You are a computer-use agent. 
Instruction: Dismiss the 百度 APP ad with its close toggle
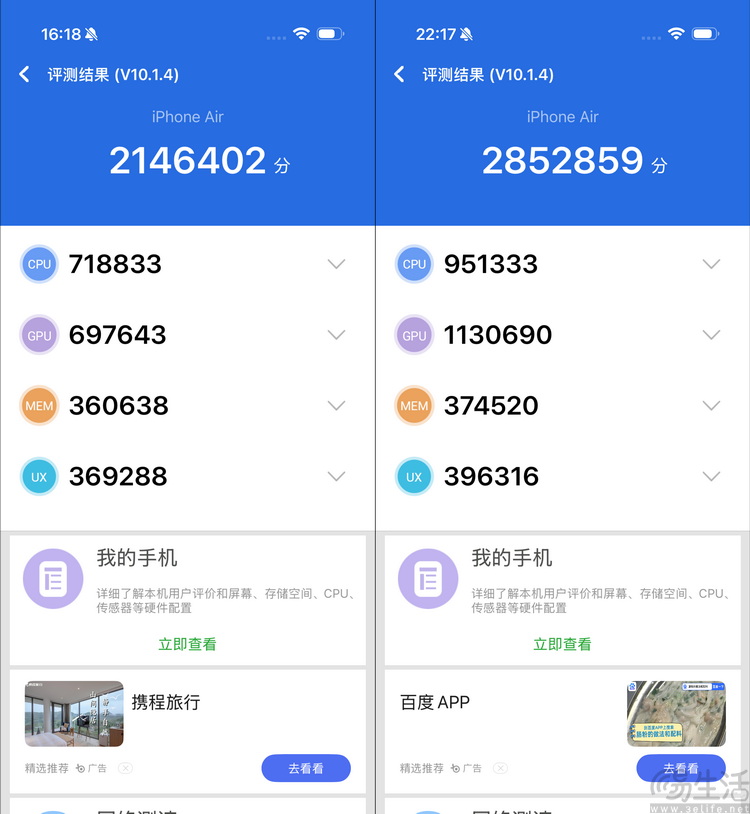(502, 769)
